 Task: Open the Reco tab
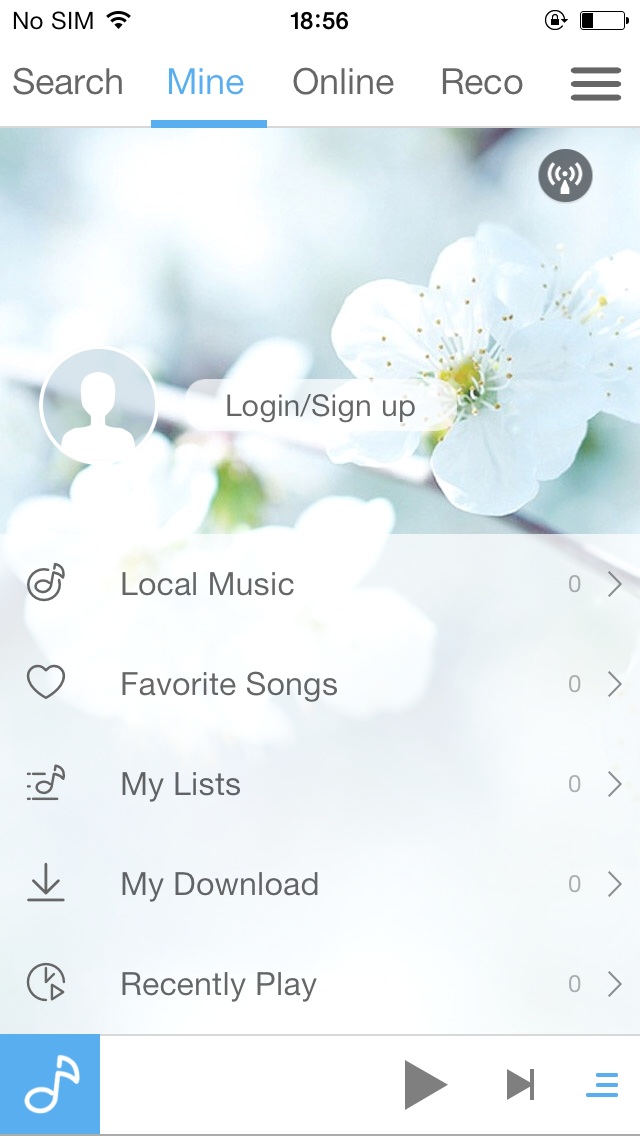pos(481,83)
